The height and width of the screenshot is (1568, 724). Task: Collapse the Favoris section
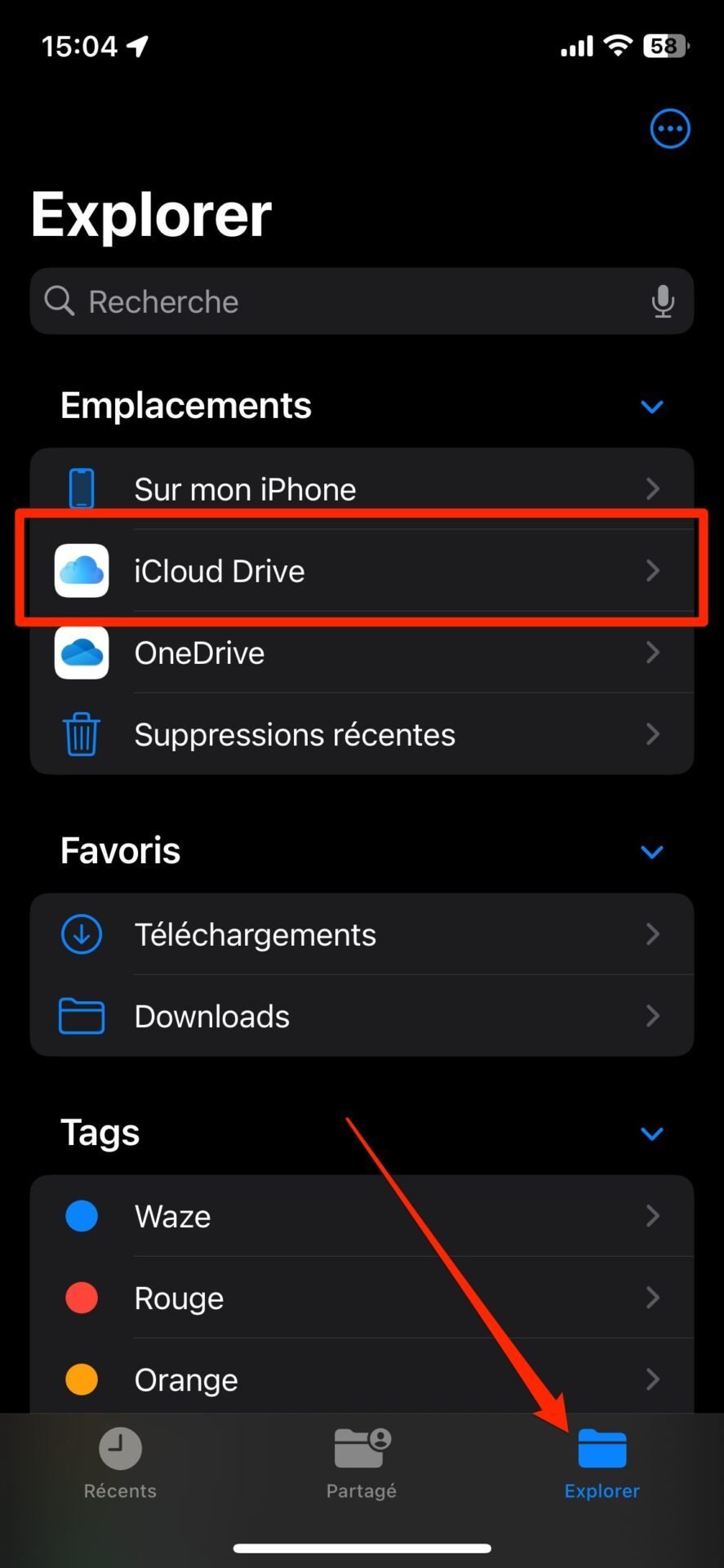(651, 852)
